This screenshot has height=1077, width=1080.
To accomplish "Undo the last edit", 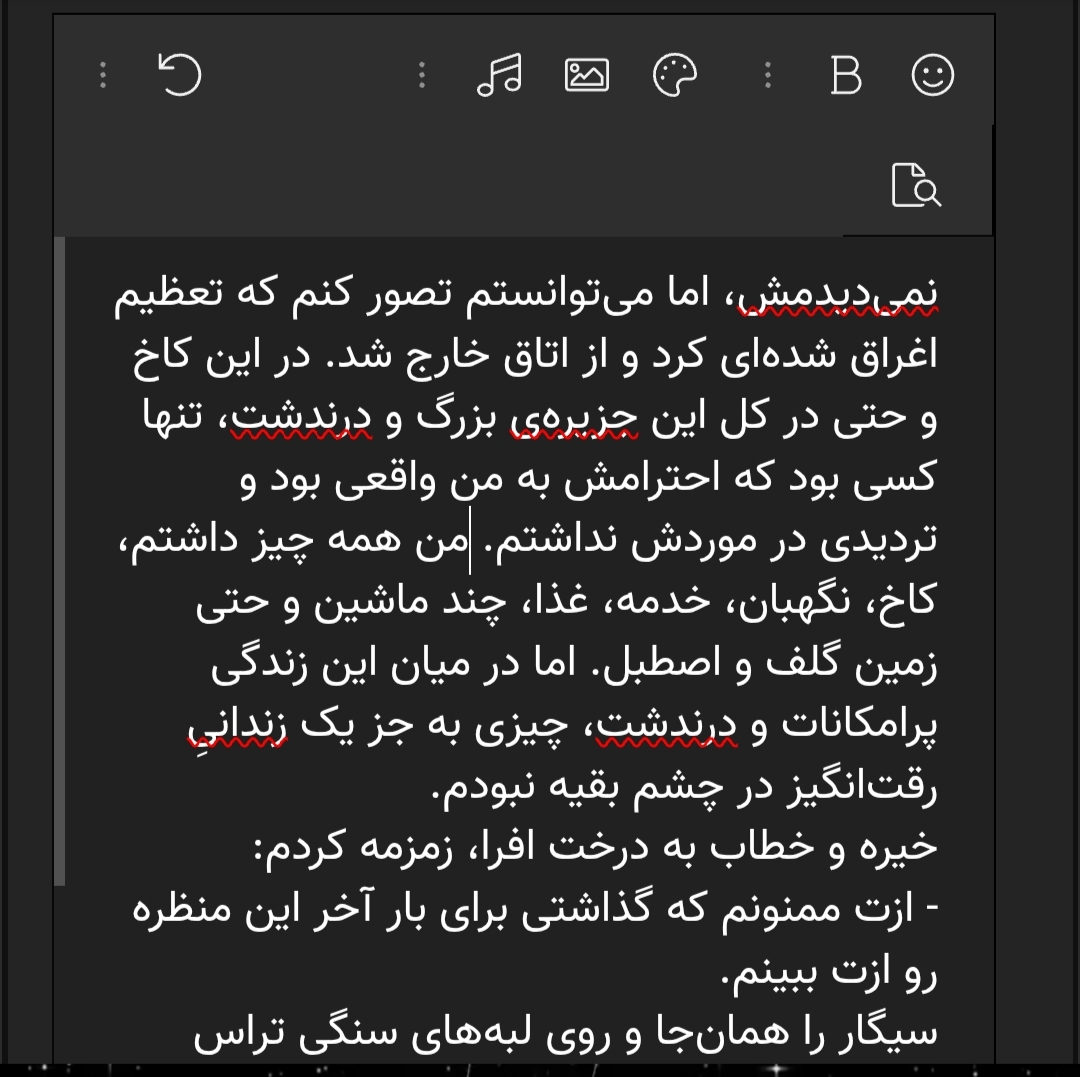I will 181,76.
